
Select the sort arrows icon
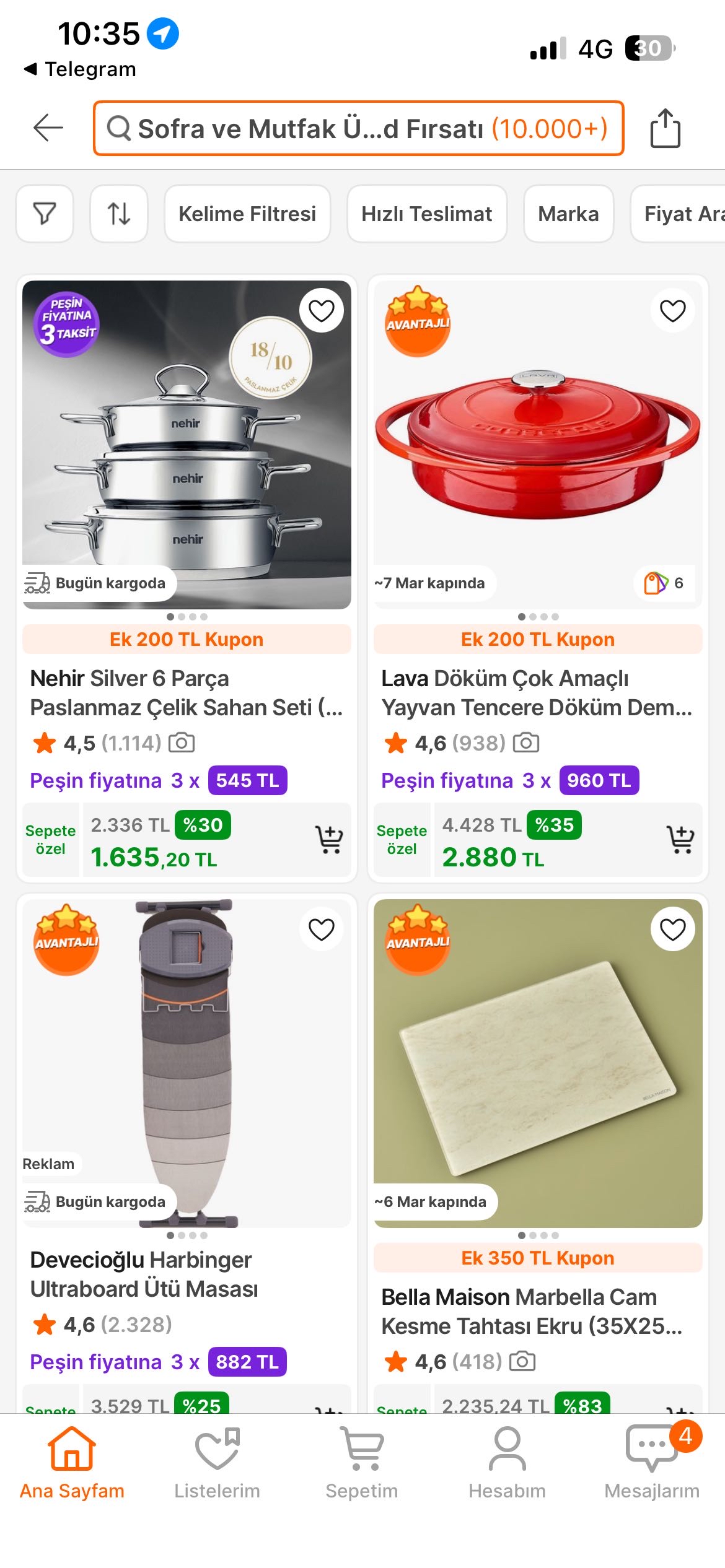pos(118,214)
